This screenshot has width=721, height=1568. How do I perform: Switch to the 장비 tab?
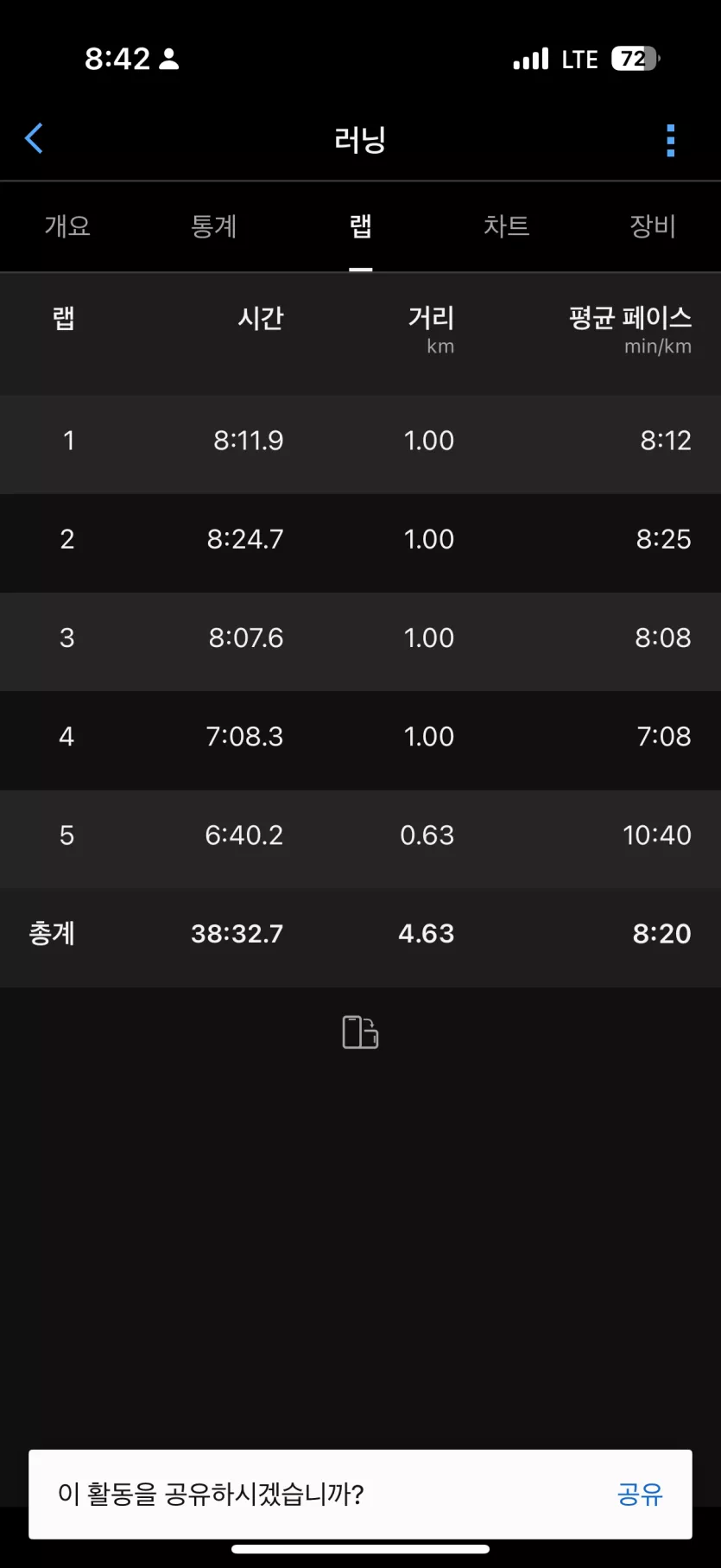click(x=652, y=226)
